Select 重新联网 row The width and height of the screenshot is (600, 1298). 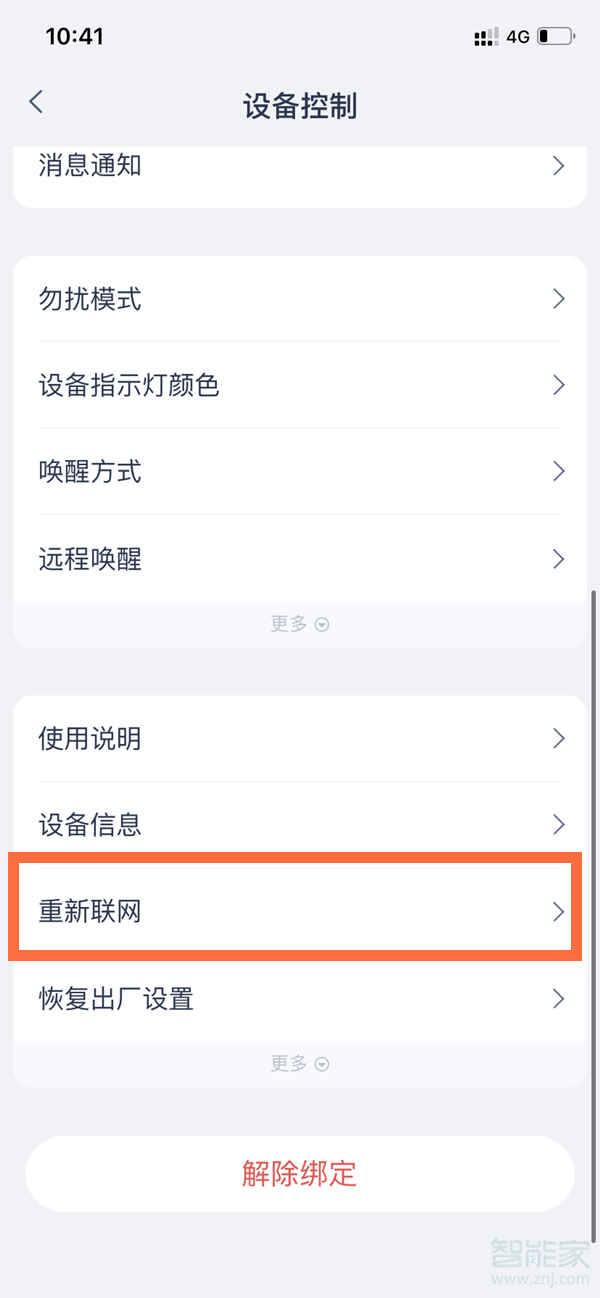[300, 911]
